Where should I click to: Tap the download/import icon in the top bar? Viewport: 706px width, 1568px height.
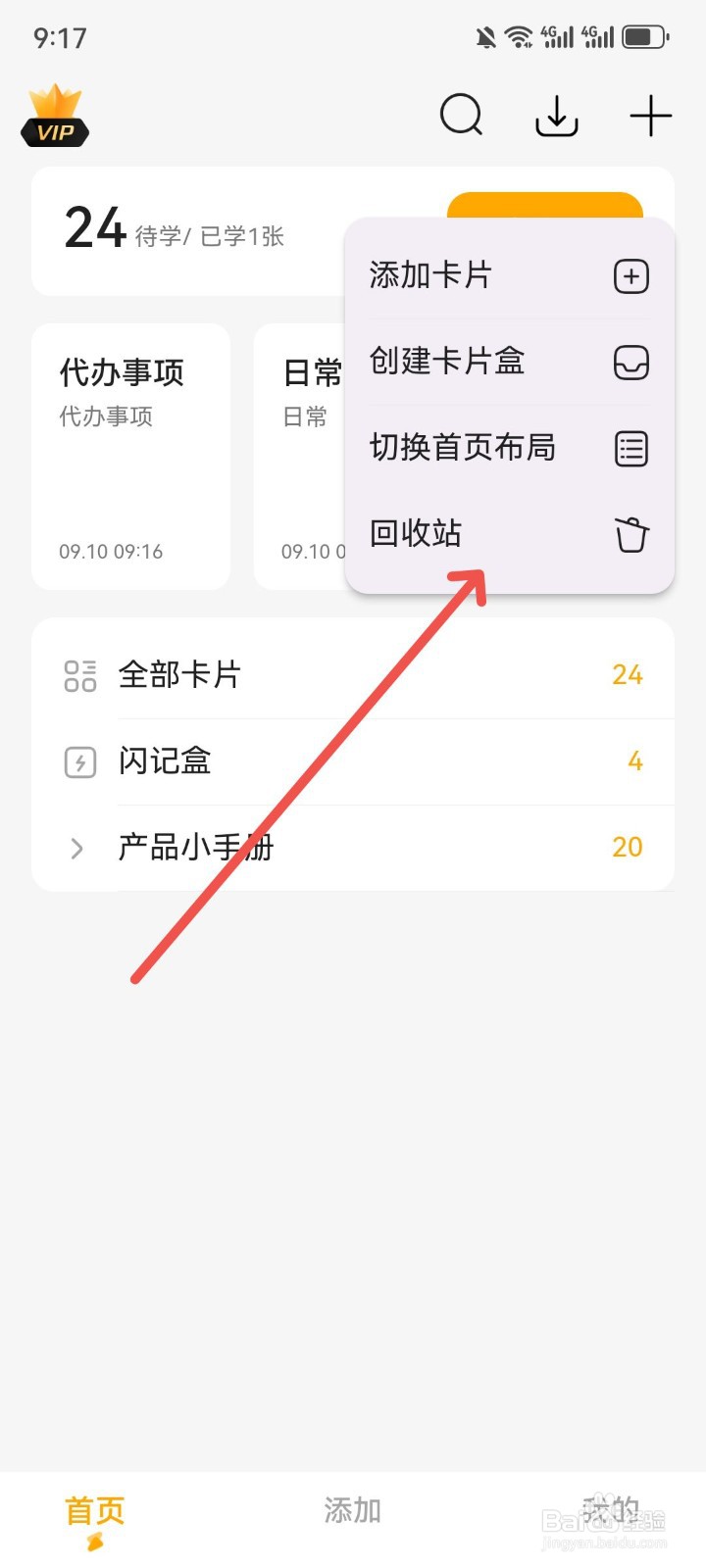[556, 116]
